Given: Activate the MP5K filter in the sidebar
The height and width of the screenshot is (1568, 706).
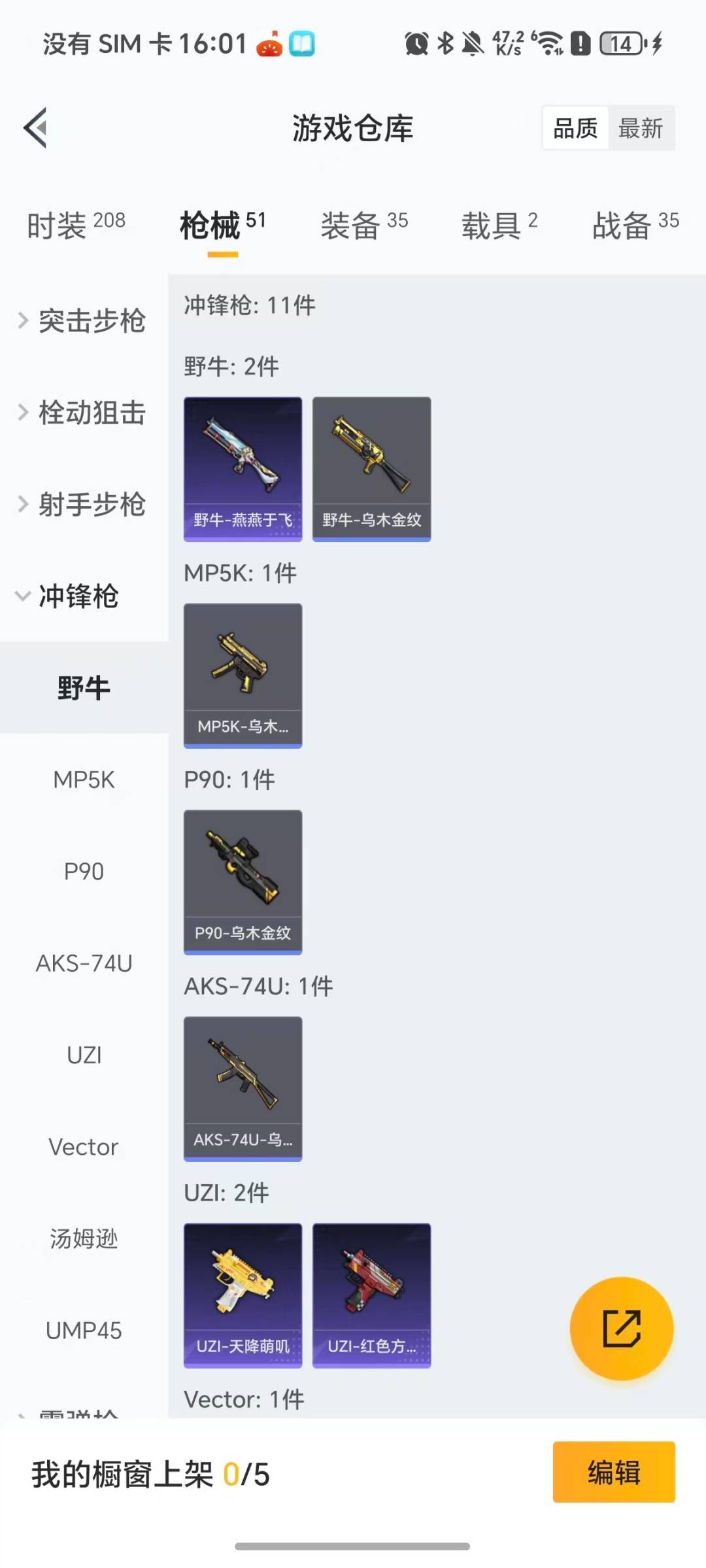Looking at the screenshot, I should click(x=84, y=779).
